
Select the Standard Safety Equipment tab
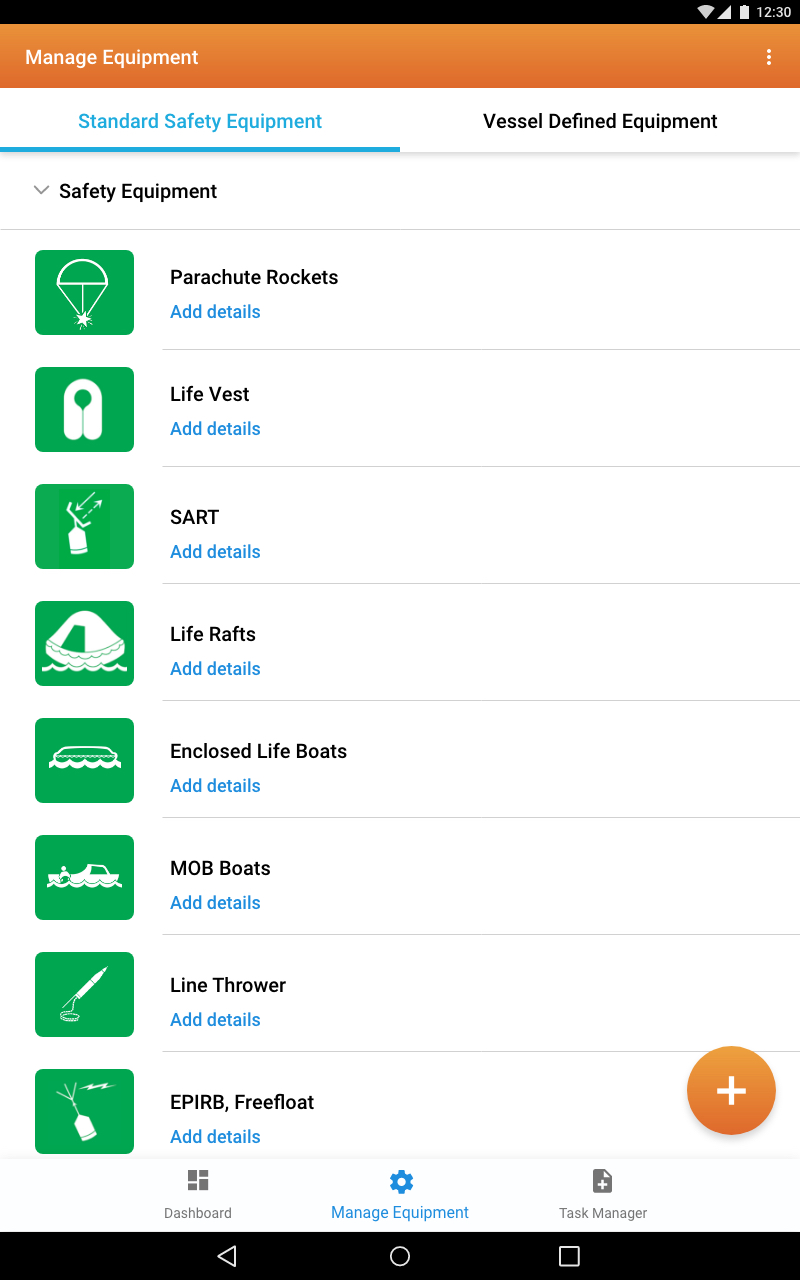[200, 121]
